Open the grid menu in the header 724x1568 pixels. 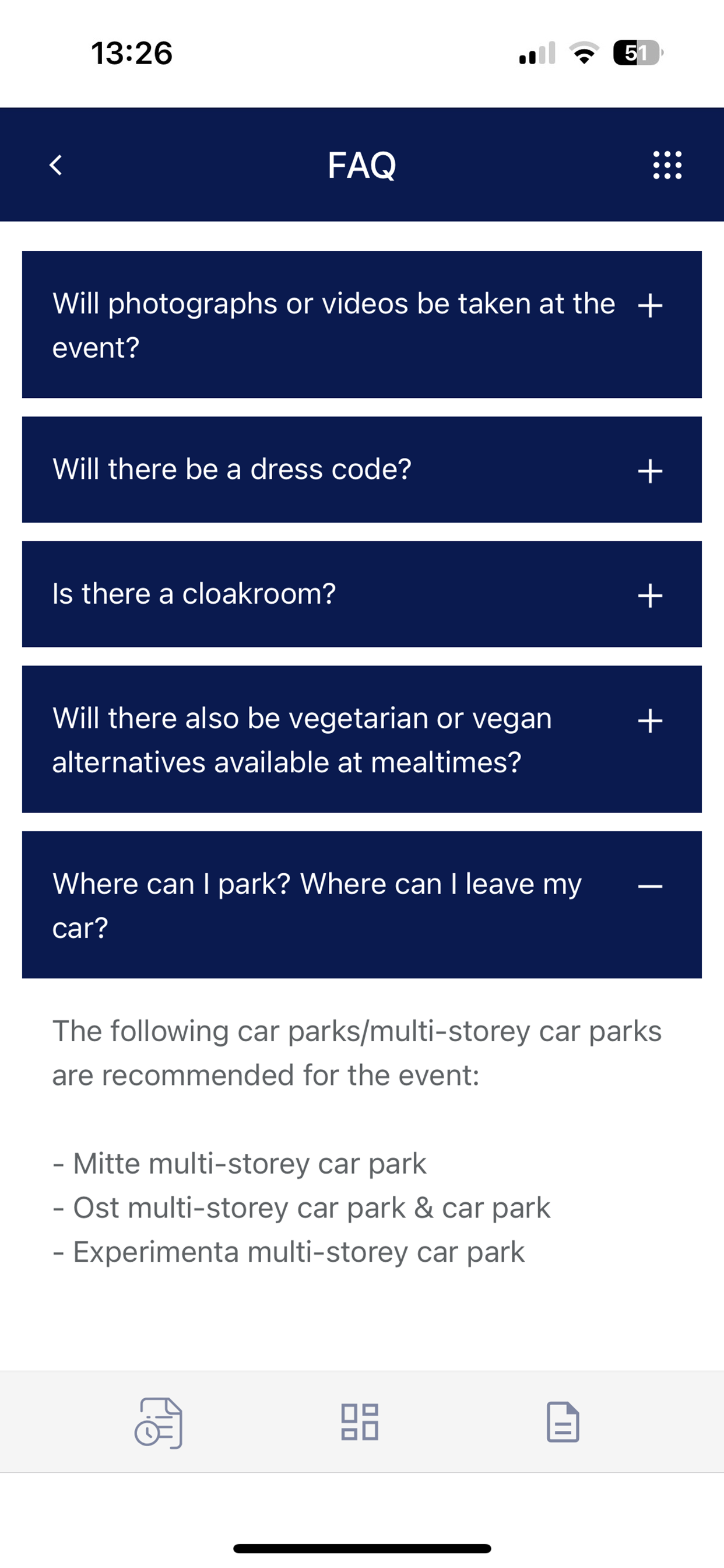coord(667,165)
